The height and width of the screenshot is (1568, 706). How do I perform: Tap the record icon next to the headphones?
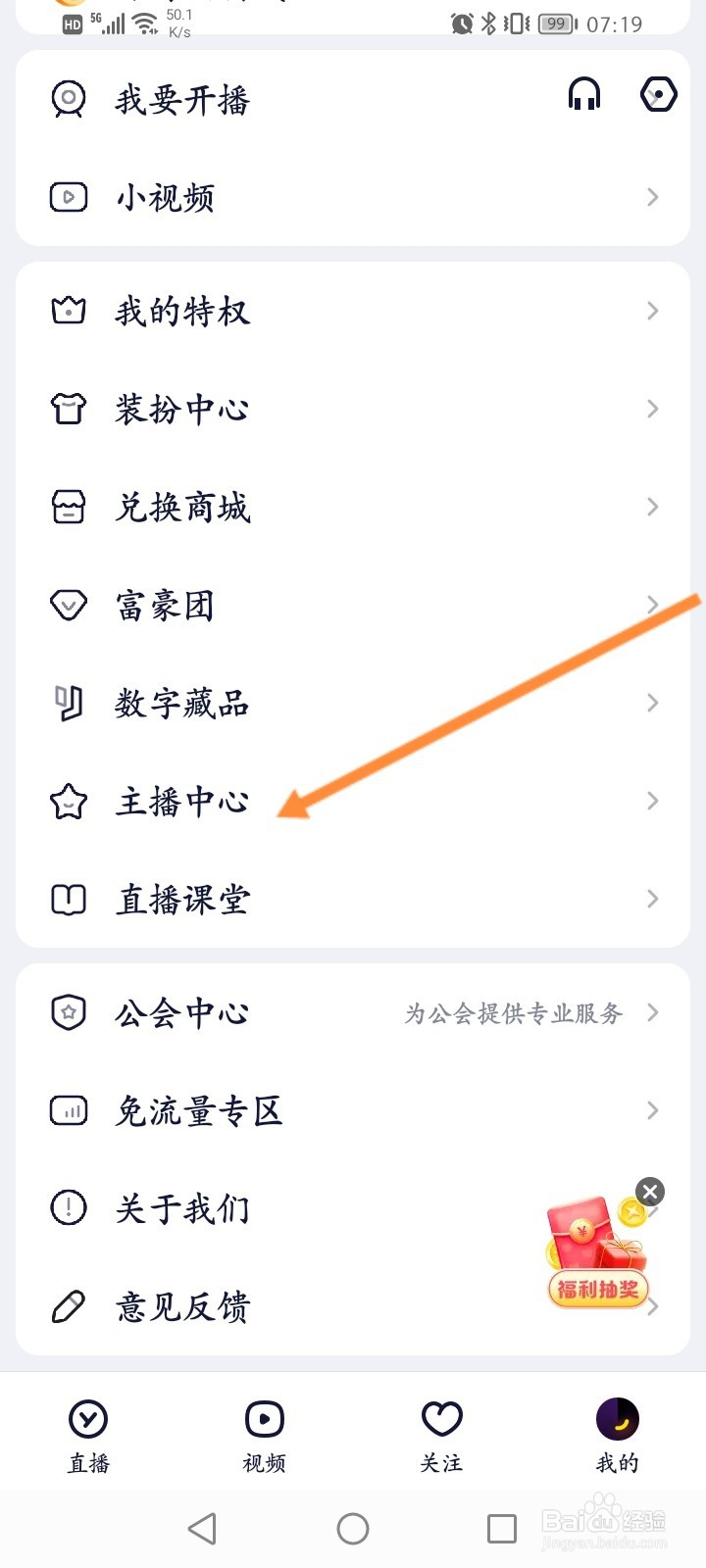pos(659,94)
